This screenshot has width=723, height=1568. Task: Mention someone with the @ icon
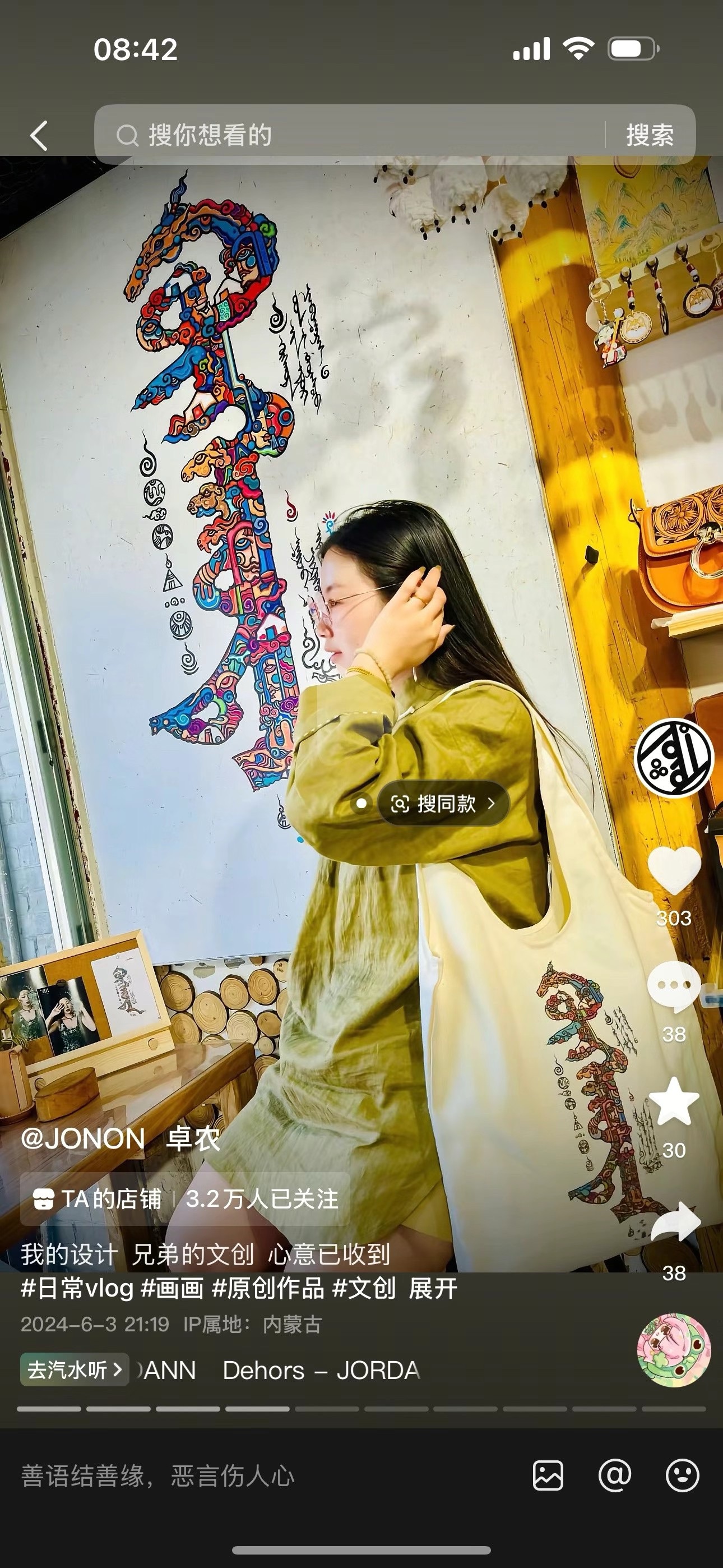tap(615, 1476)
